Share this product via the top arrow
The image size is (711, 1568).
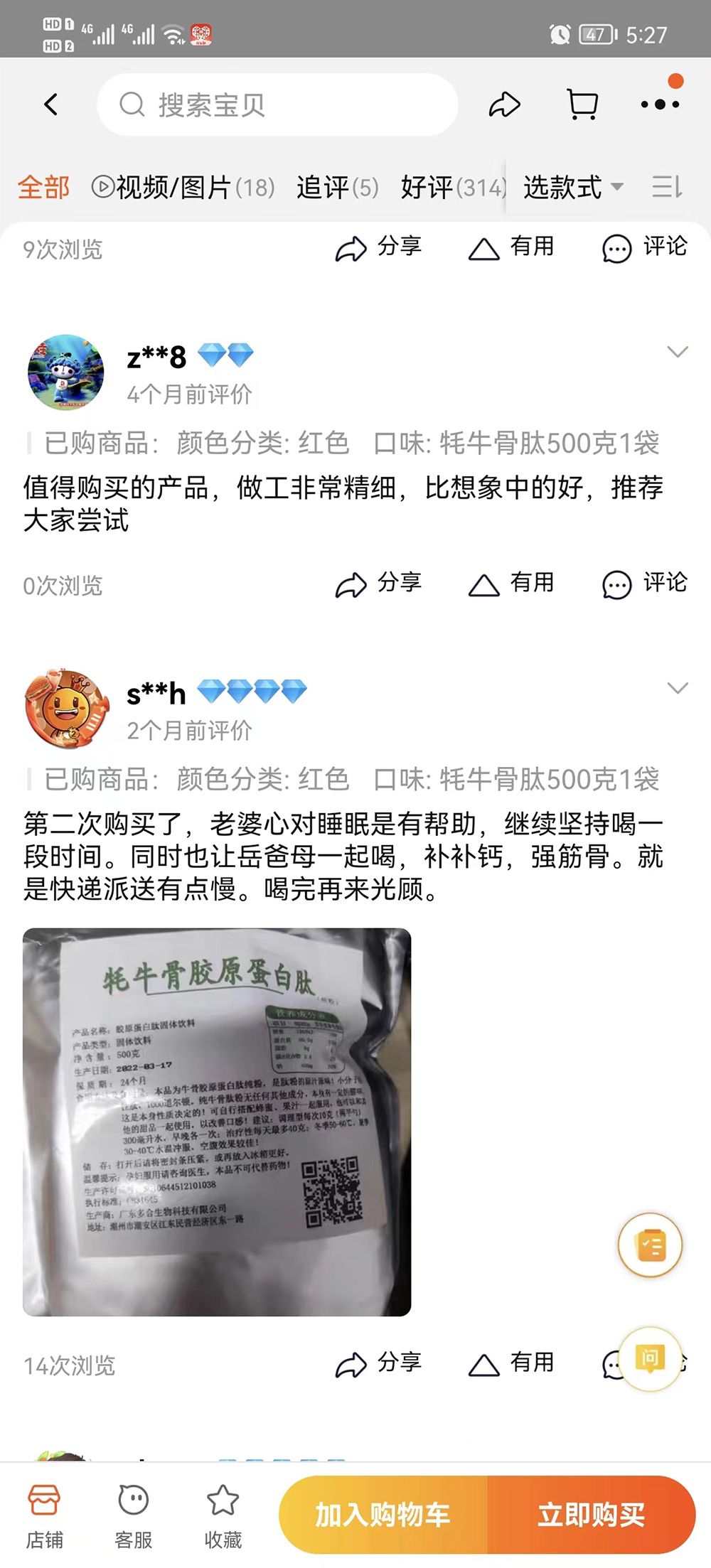point(505,104)
